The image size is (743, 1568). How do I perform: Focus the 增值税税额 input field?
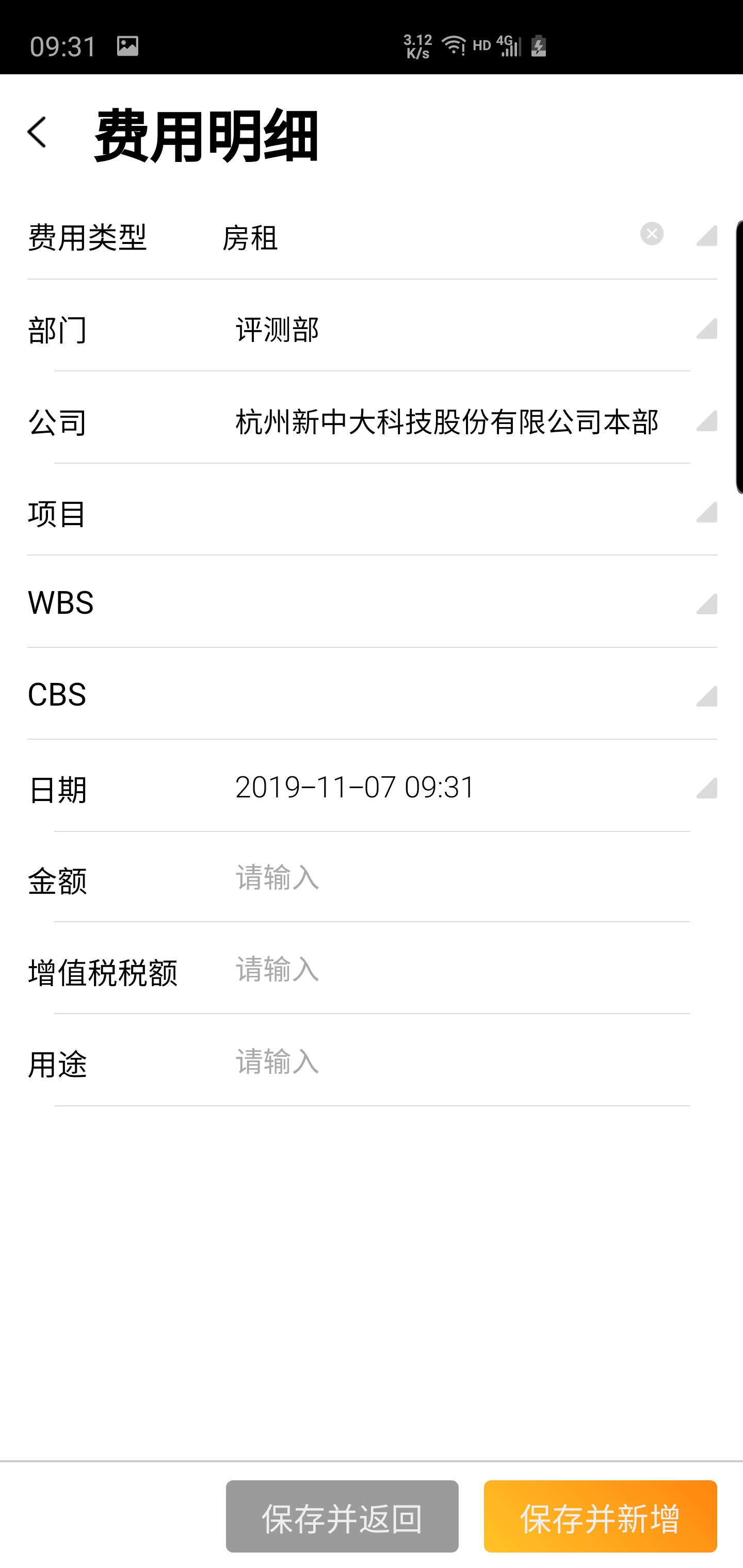coord(463,970)
